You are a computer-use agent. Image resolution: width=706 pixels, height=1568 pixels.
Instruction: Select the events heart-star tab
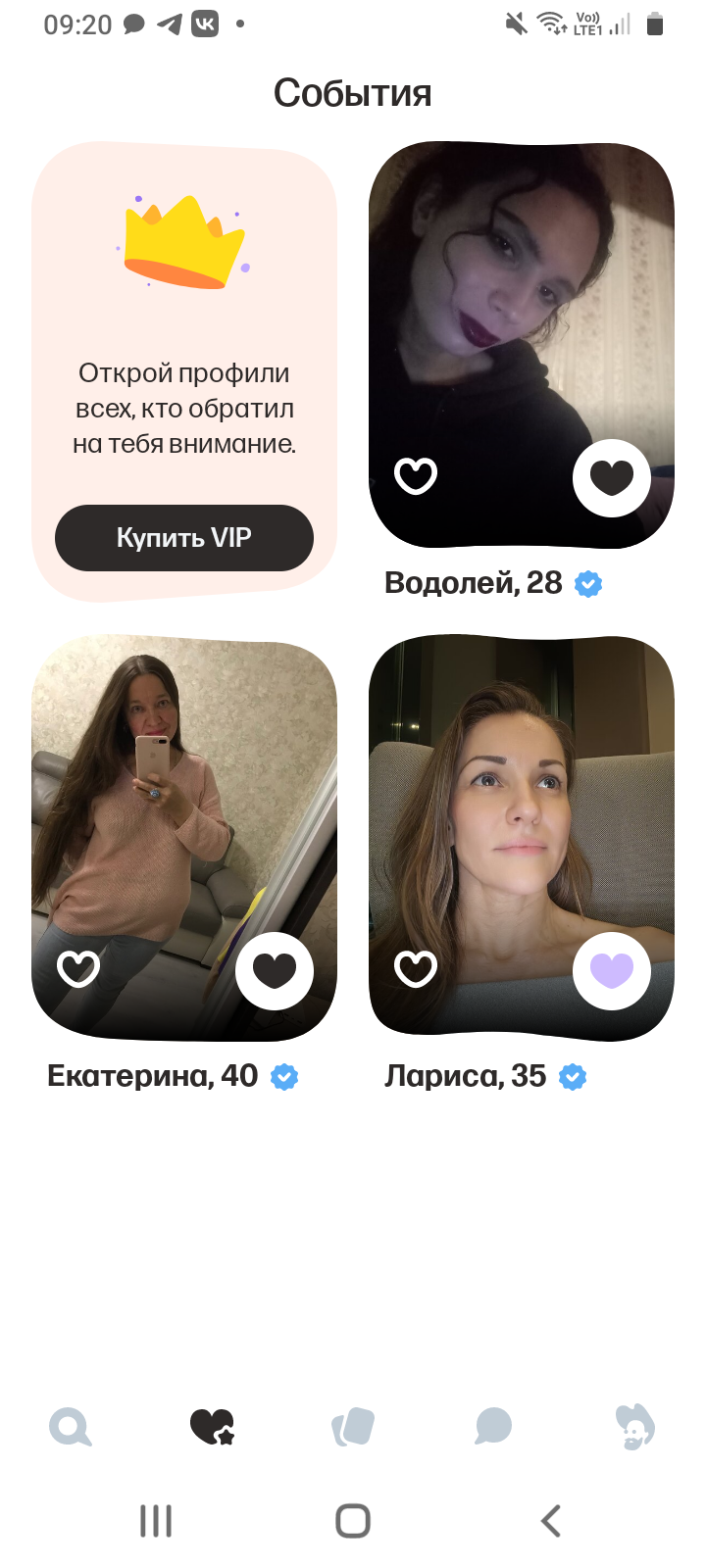tap(212, 1427)
